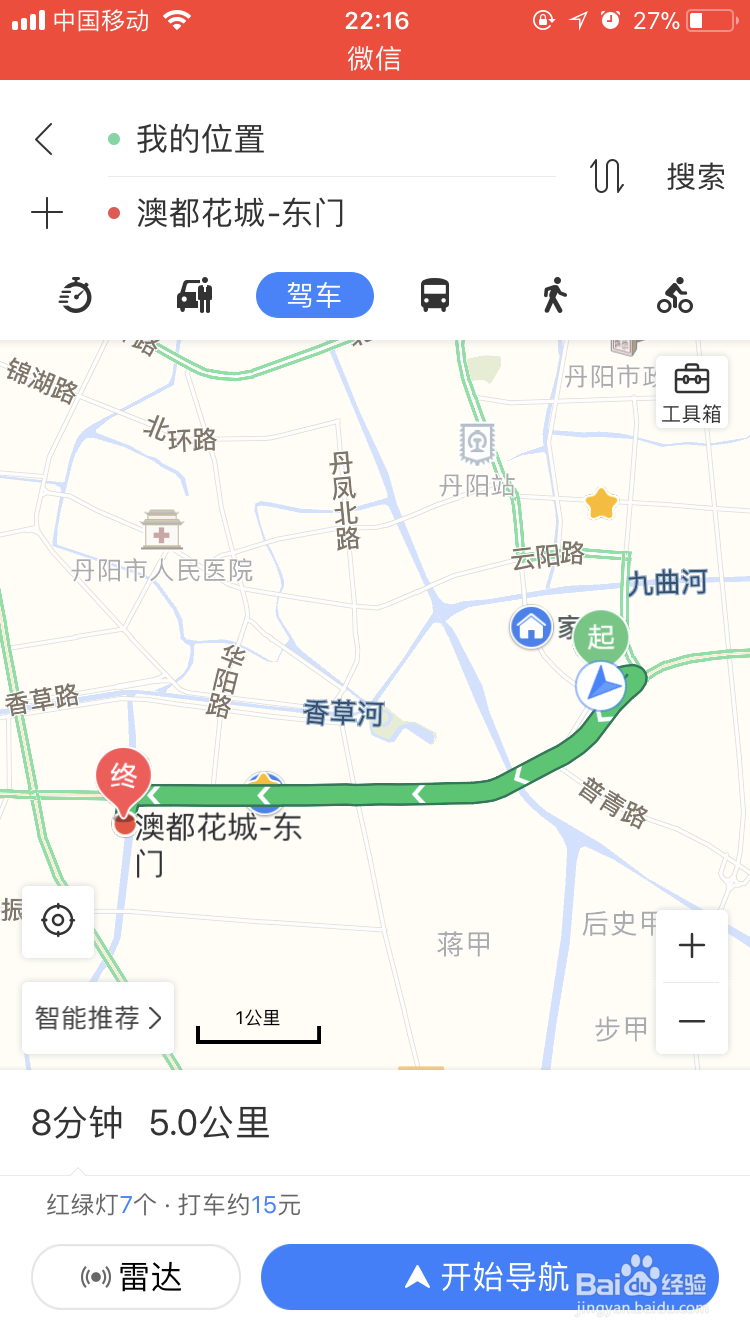The height and width of the screenshot is (1334, 750).
Task: Tap the home (家) marker icon
Action: [531, 627]
